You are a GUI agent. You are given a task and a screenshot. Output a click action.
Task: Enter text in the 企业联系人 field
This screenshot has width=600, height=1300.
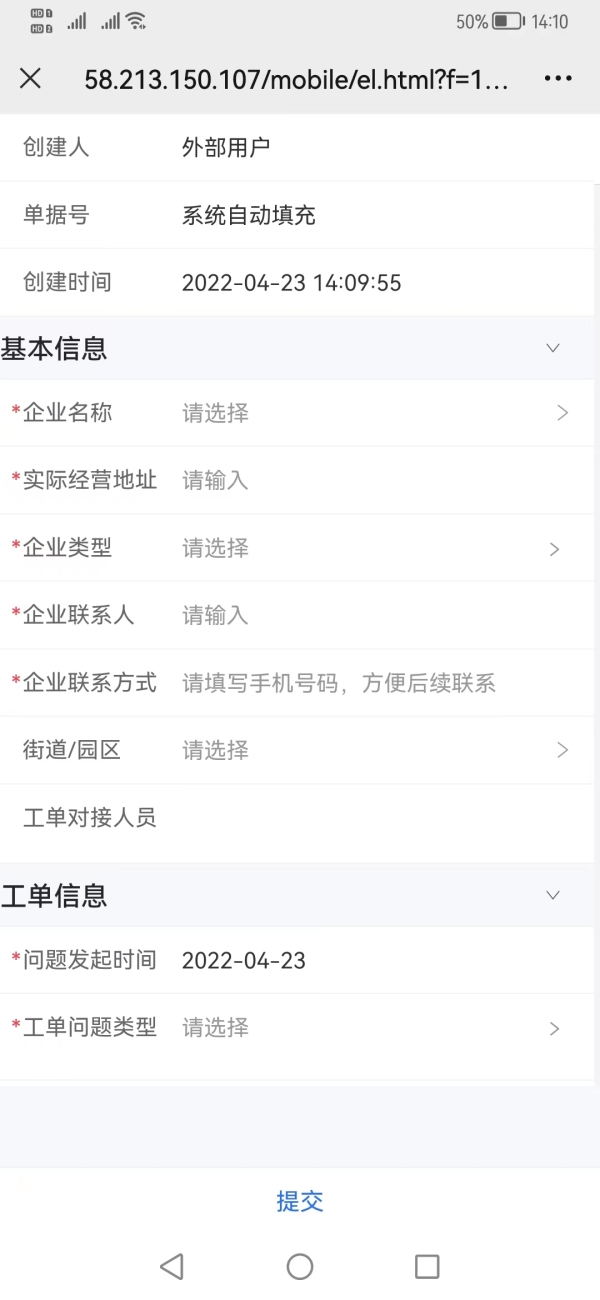pyautogui.click(x=370, y=616)
